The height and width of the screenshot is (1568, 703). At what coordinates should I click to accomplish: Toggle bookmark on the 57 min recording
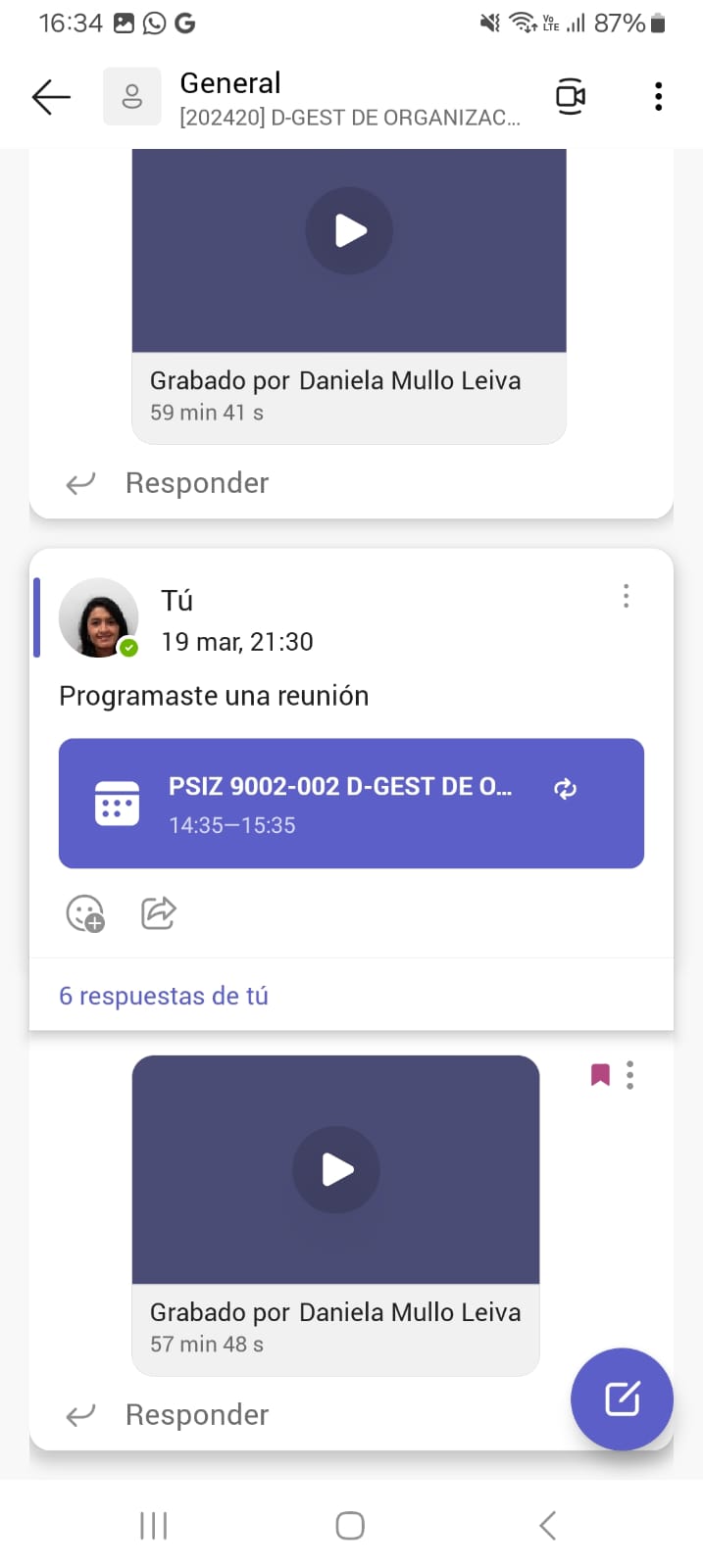click(600, 1075)
